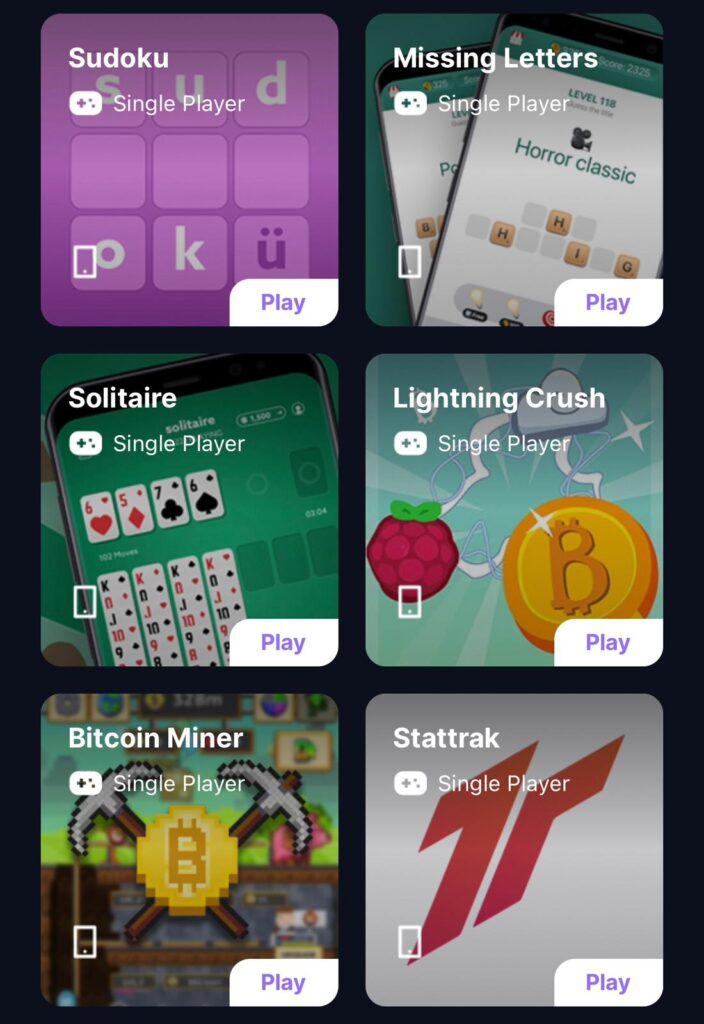Viewport: 704px width, 1024px height.
Task: Play Missing Letters
Action: coord(607,303)
